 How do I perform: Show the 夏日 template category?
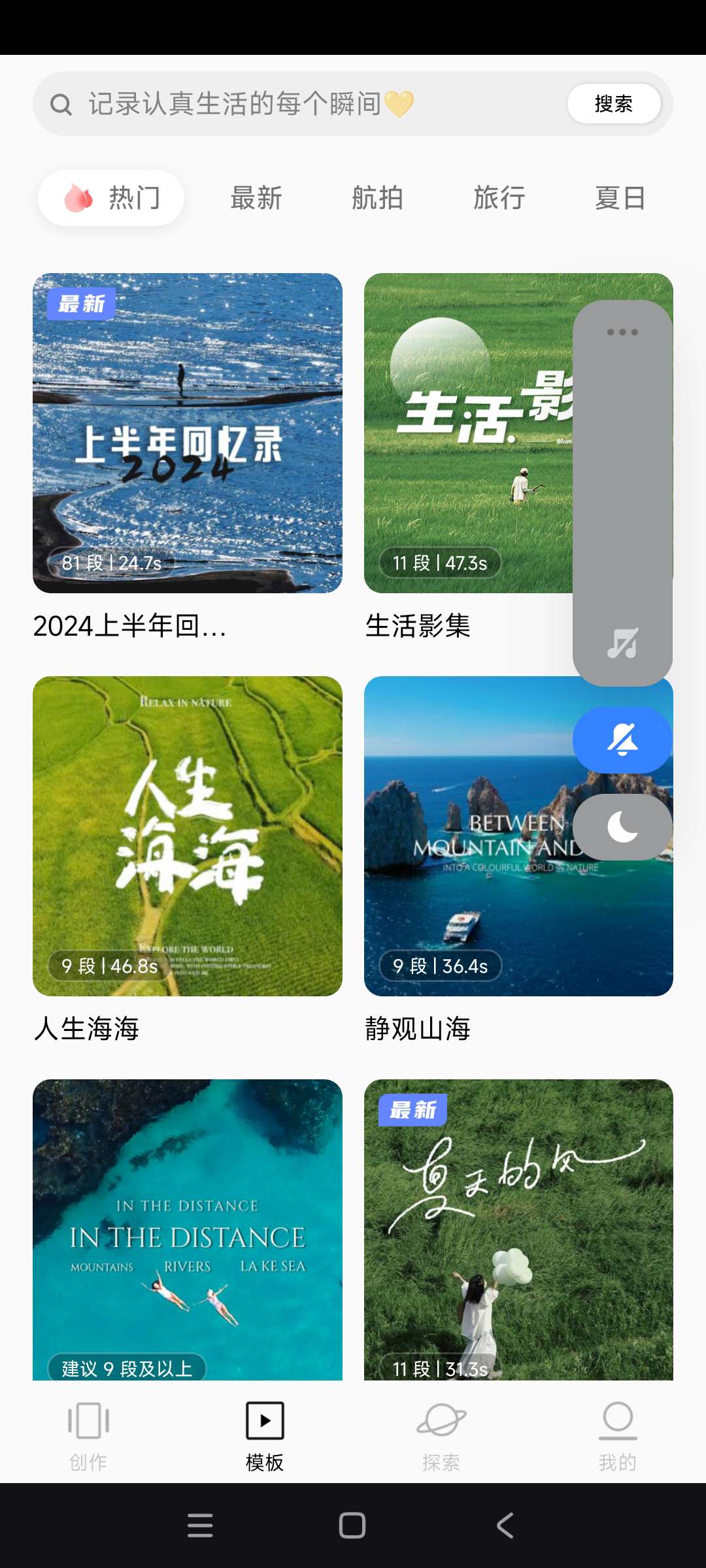(x=620, y=198)
